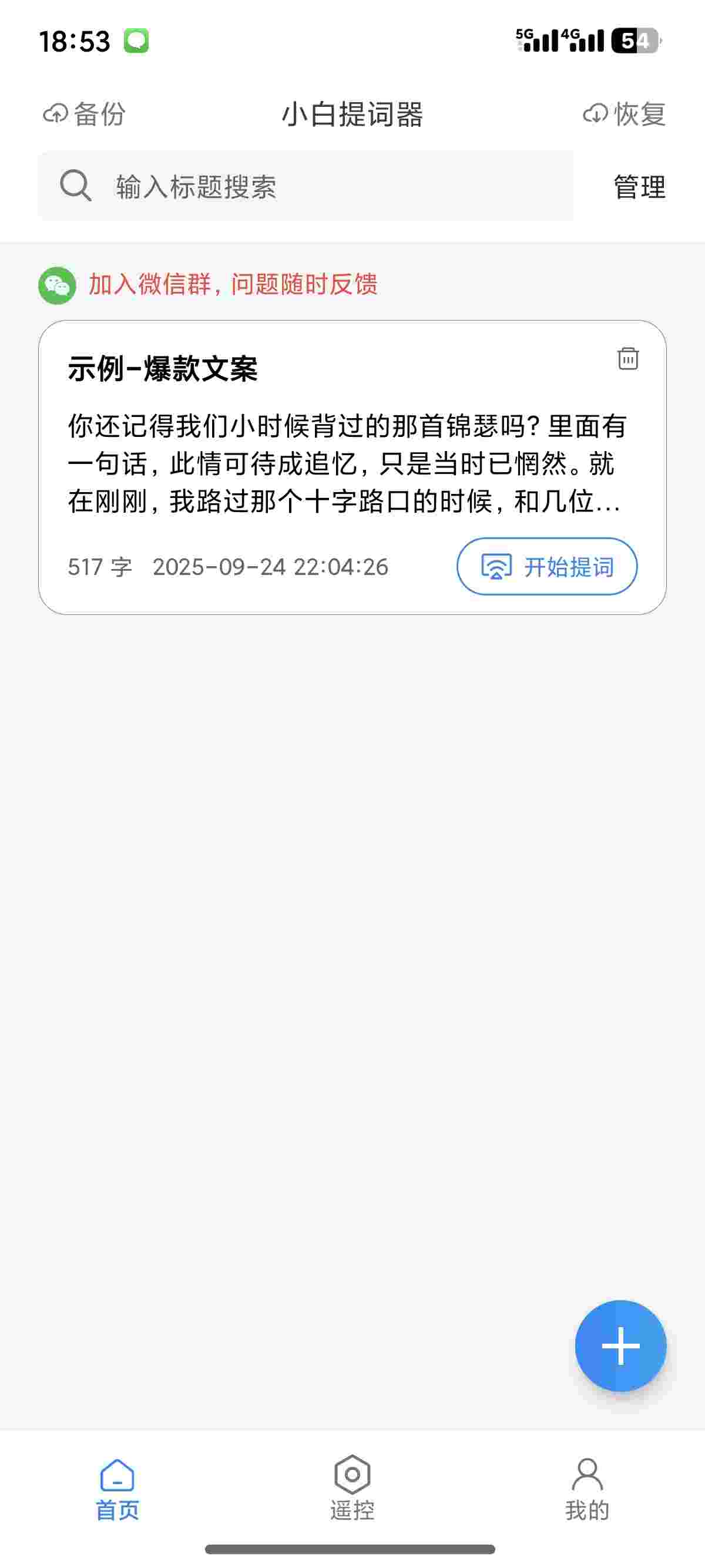Screen dimensions: 705x1568
Task: Tap the 恢复 restore button
Action: point(624,114)
